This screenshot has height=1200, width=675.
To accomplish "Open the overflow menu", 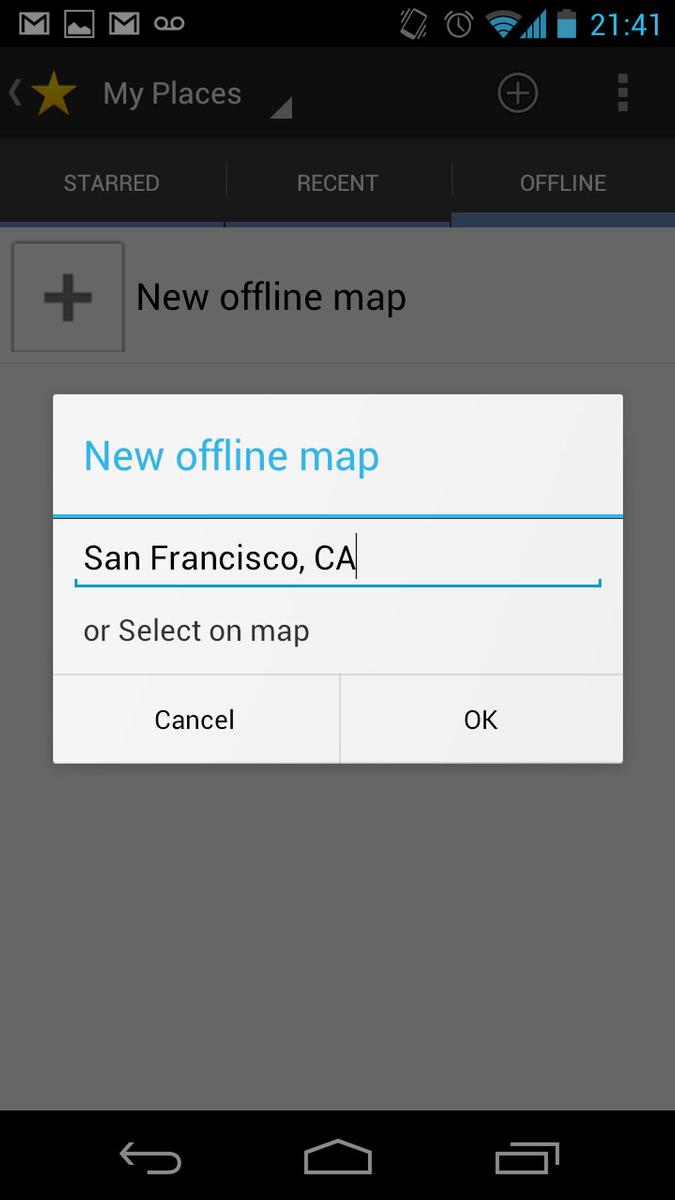I will 622,93.
